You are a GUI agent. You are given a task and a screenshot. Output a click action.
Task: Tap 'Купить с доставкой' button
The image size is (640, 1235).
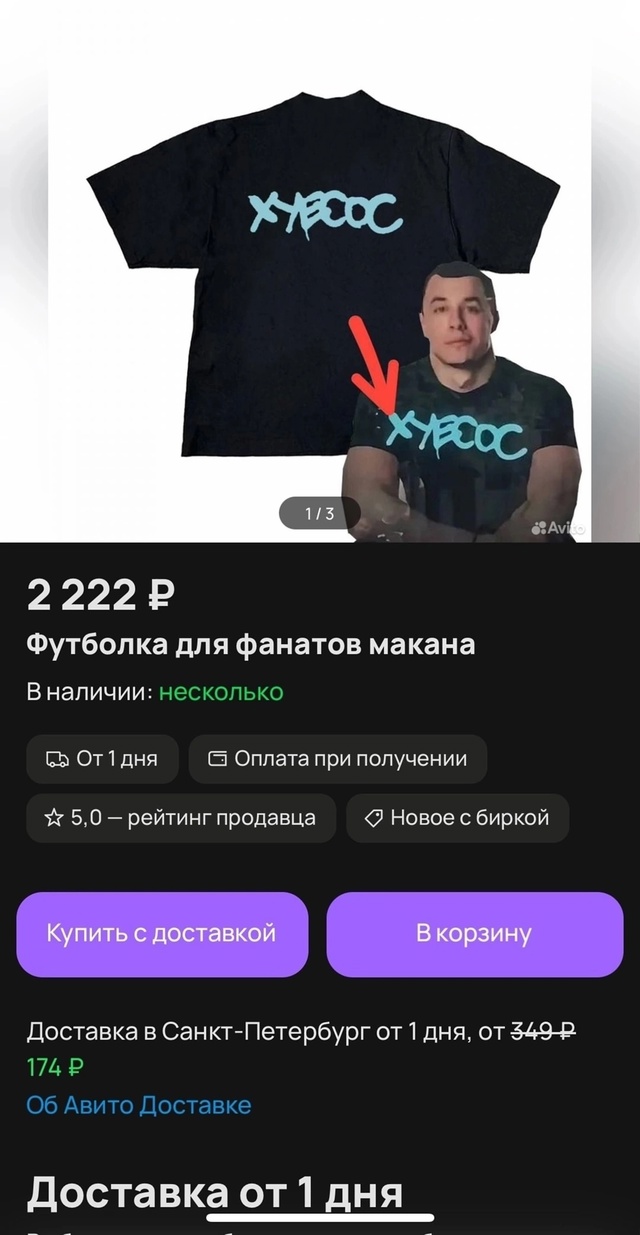[x=162, y=934]
